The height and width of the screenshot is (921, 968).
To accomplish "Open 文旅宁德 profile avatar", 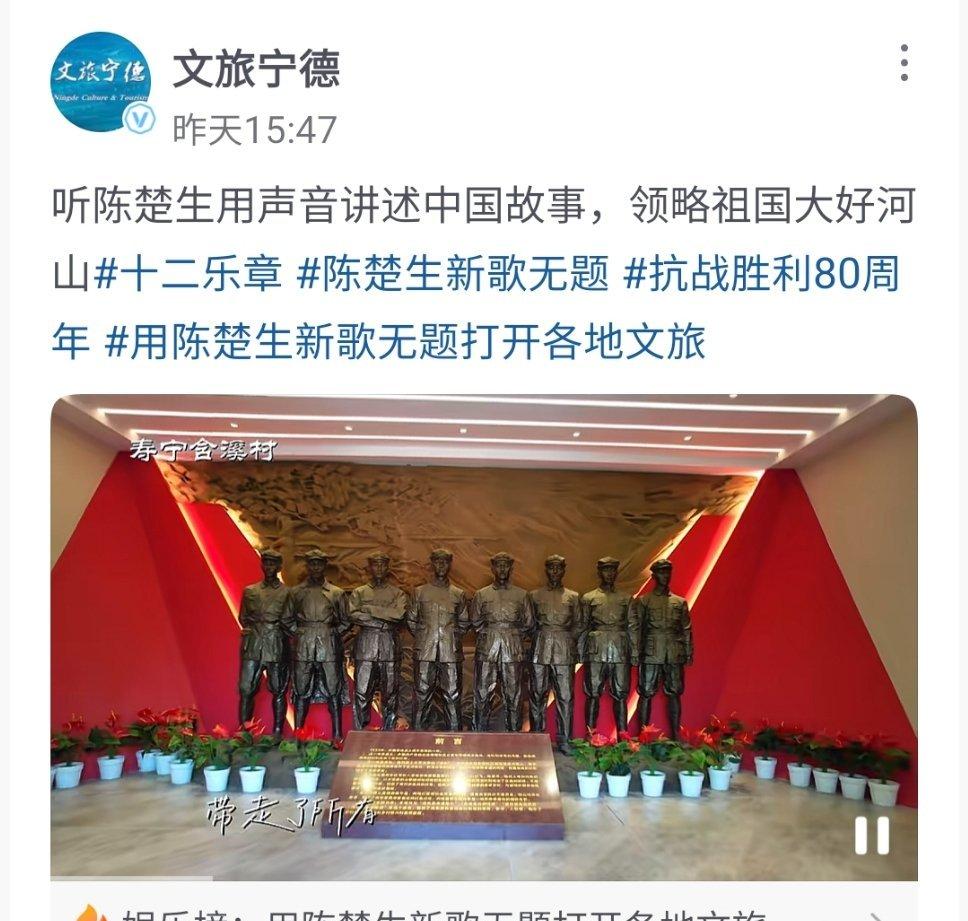I will 101,82.
